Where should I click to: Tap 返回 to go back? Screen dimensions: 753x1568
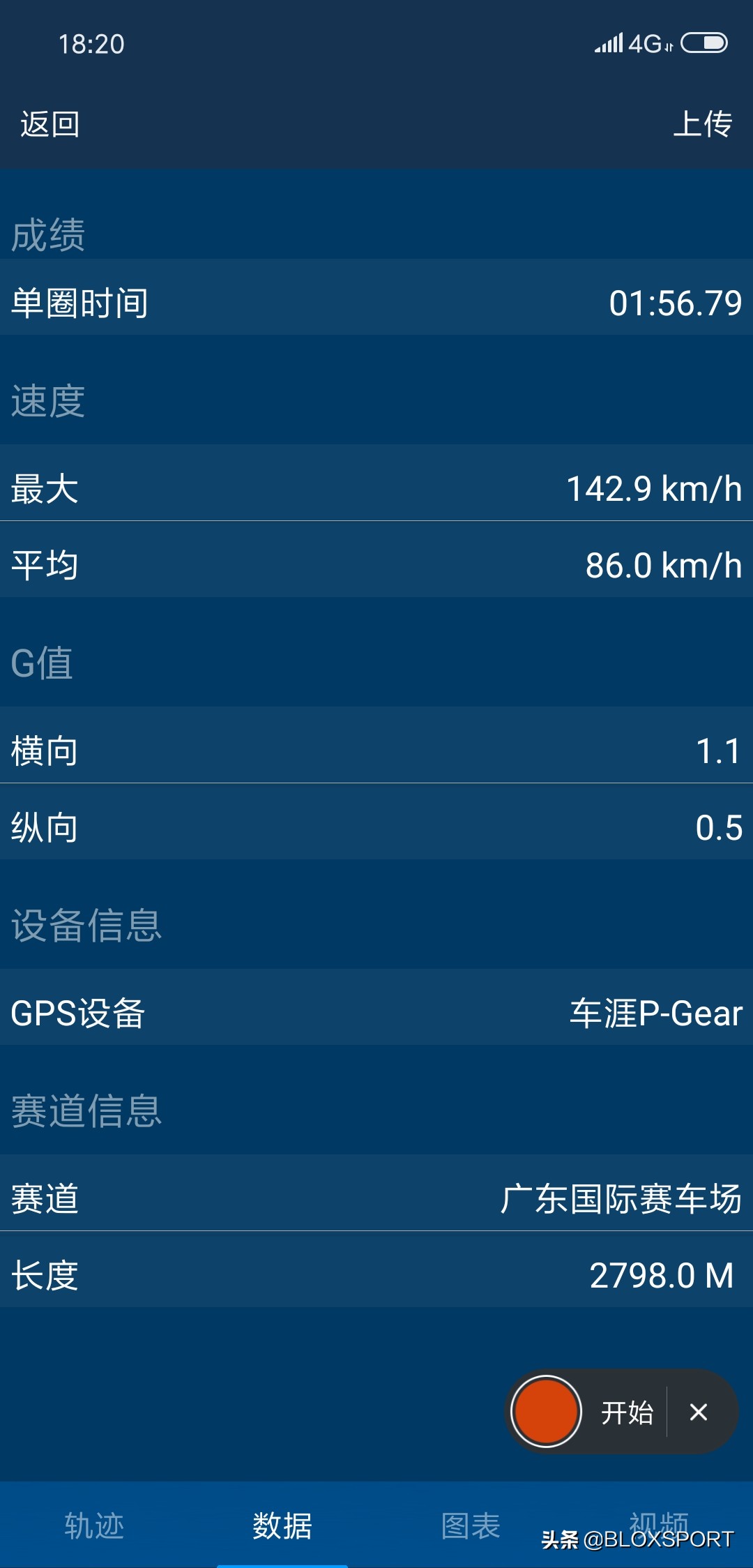pyautogui.click(x=50, y=125)
